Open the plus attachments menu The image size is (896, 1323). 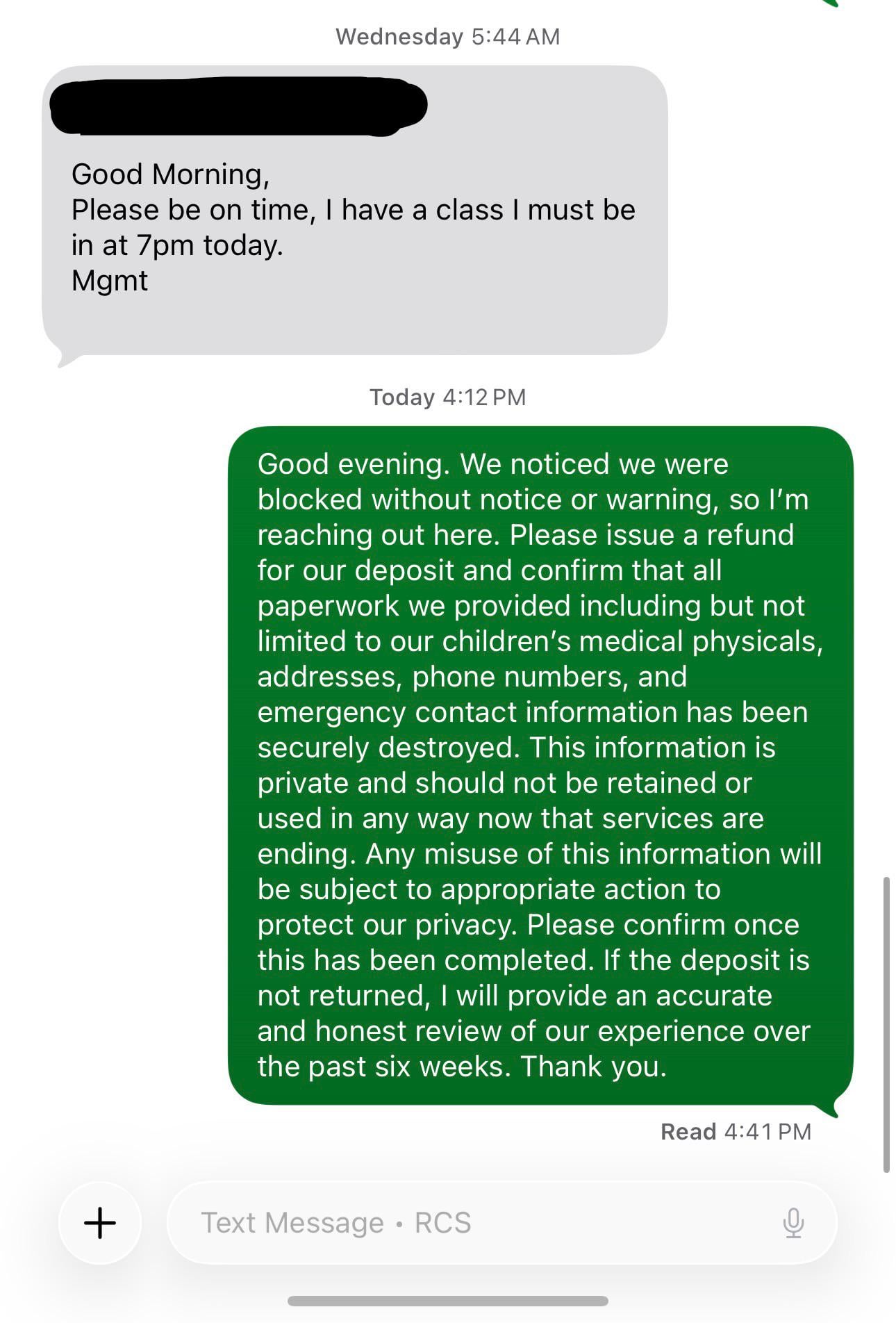(x=100, y=1222)
